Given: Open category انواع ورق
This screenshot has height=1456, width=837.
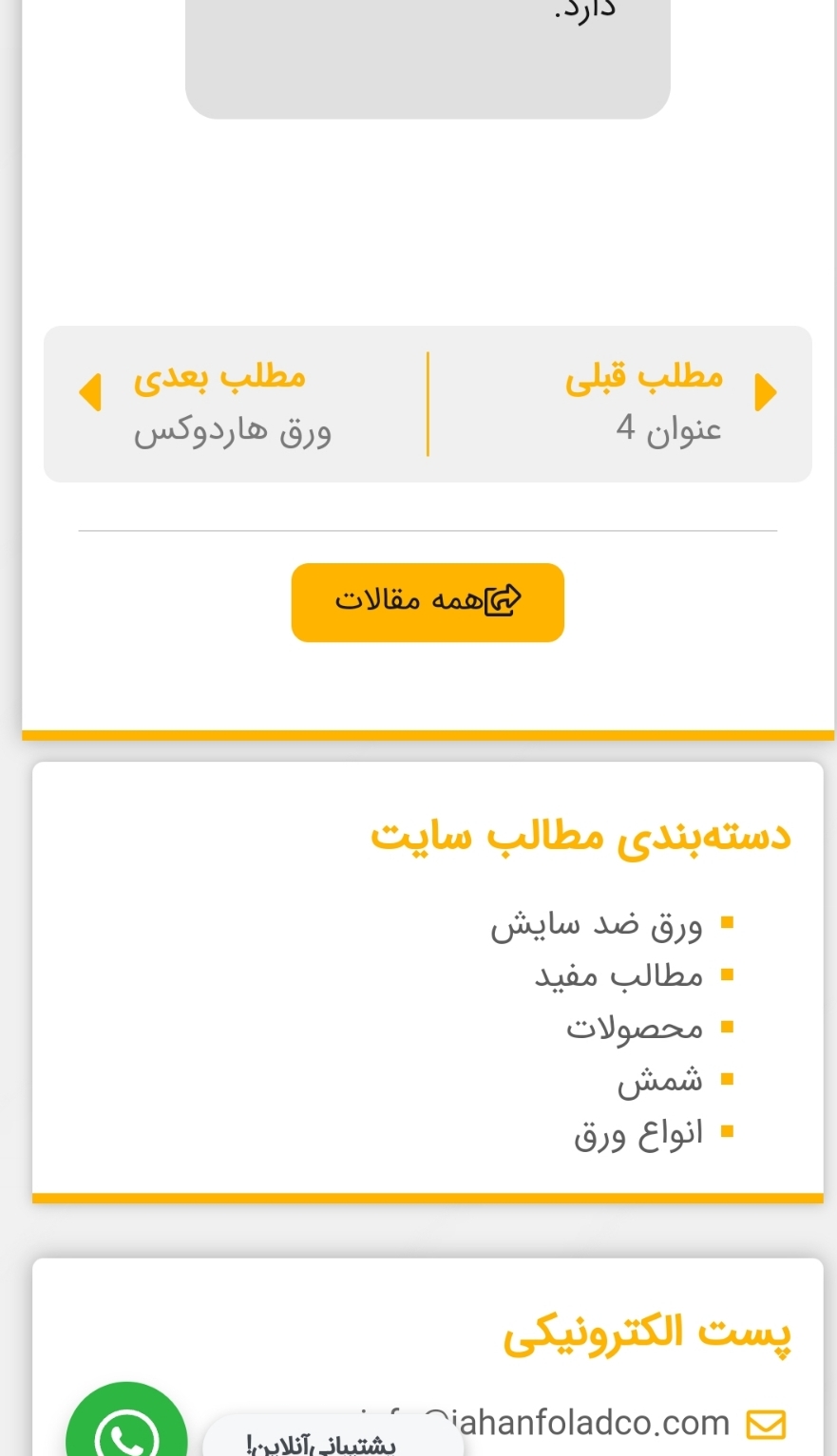Looking at the screenshot, I should (x=637, y=1132).
